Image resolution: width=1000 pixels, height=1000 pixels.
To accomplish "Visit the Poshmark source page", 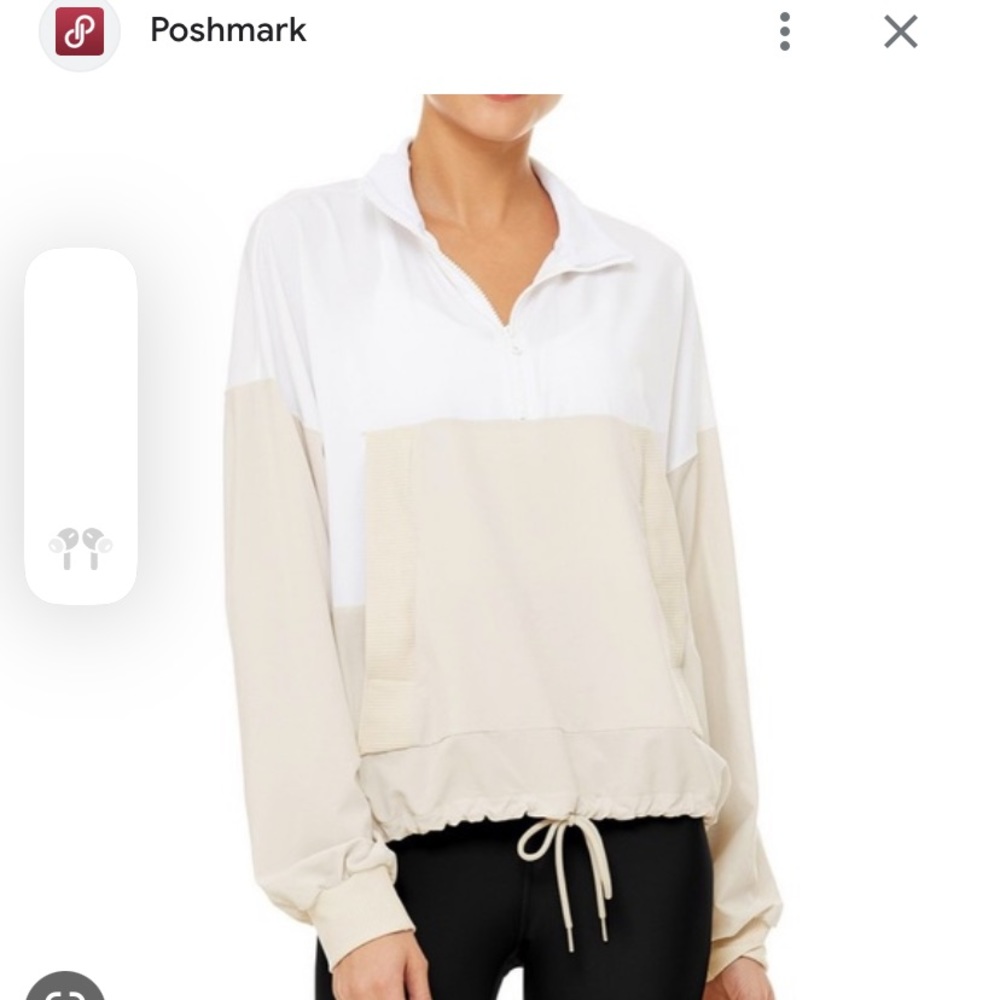I will tap(228, 31).
